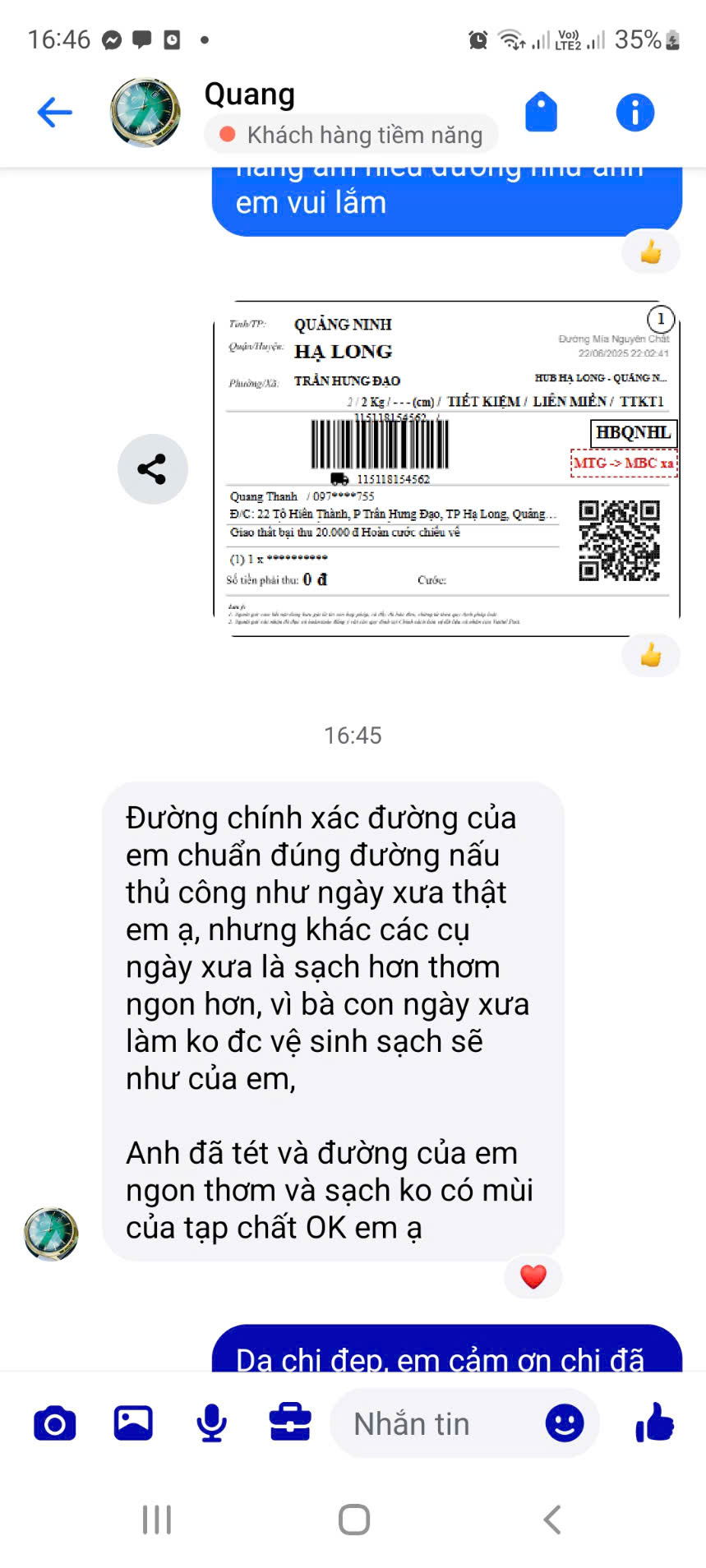
Task: Open the business tools briefcase
Action: coord(290,1423)
